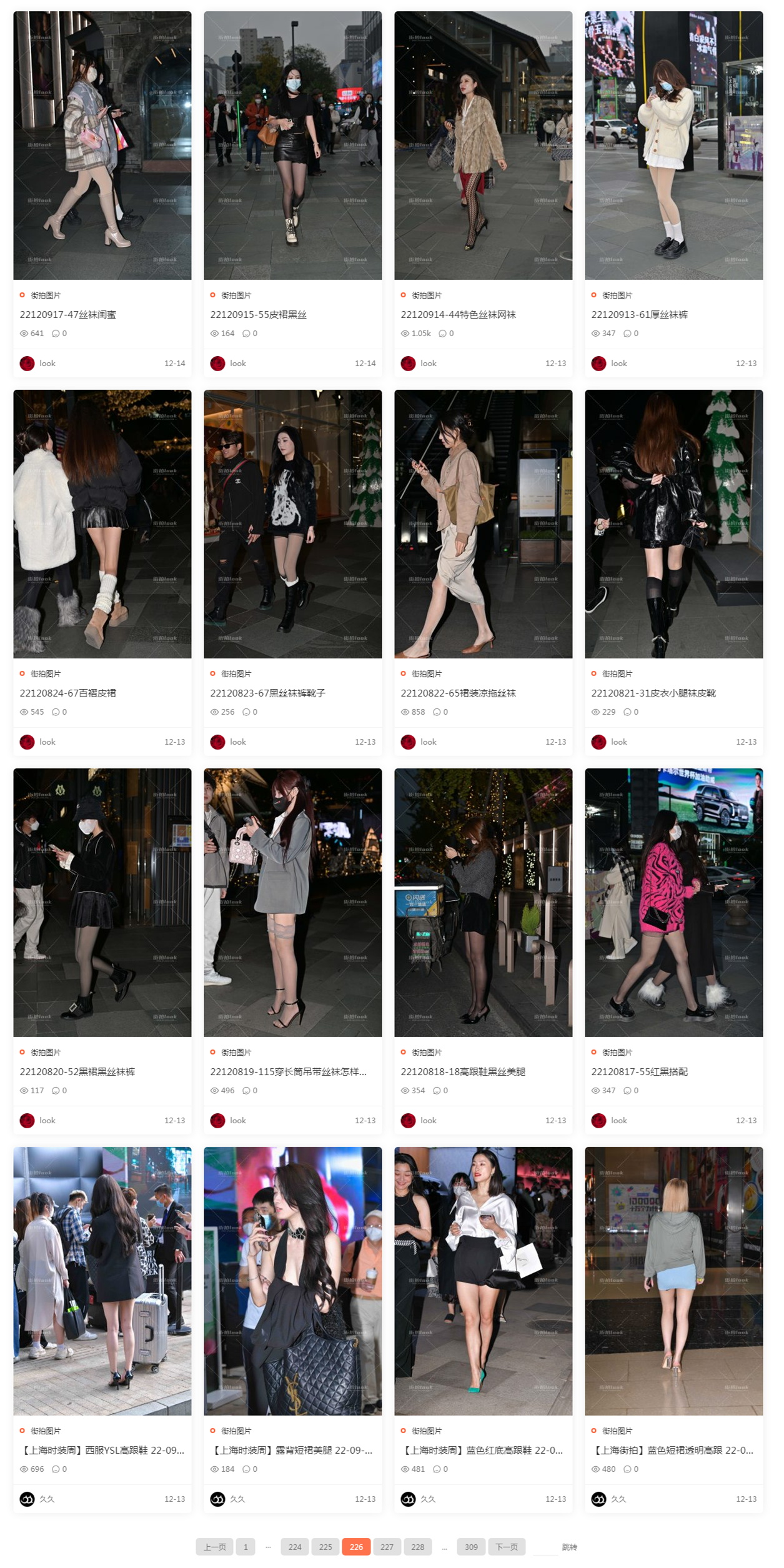Open 【上海街拍】蓝色短裙透明高跟 post

pyautogui.click(x=673, y=1450)
